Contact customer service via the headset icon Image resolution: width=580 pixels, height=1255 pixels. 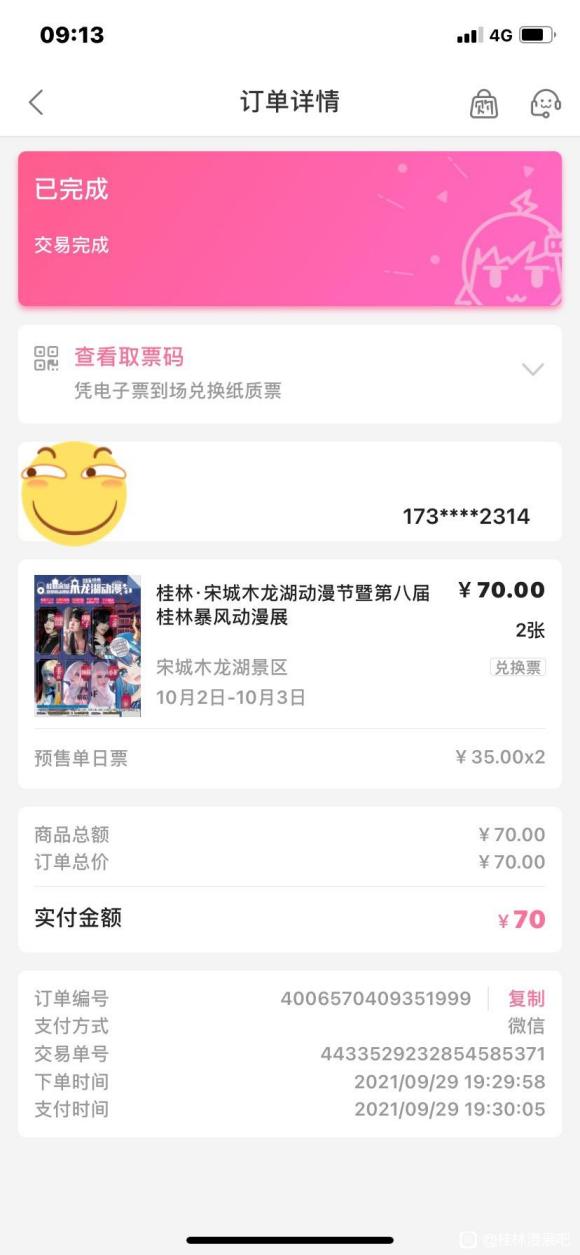point(545,103)
